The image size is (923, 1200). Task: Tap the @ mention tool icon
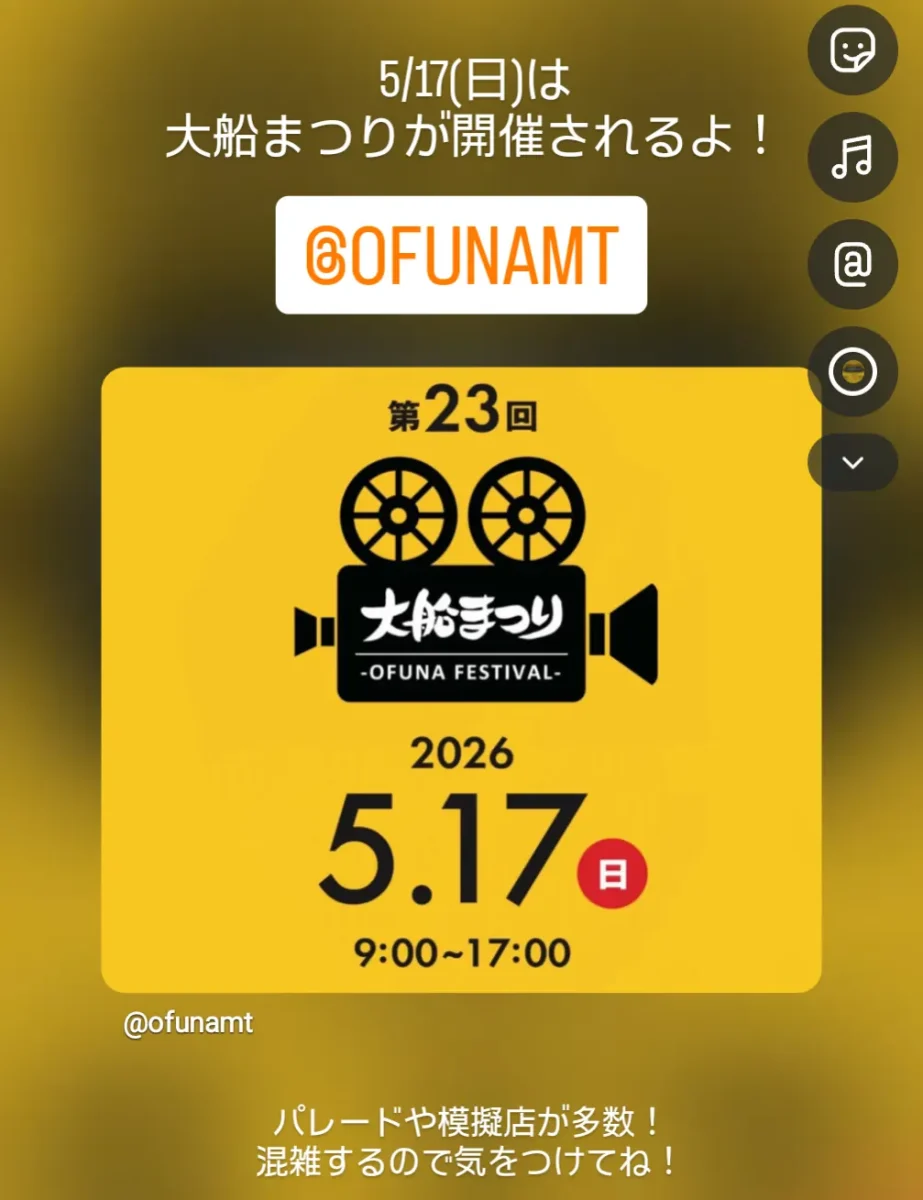coord(853,265)
